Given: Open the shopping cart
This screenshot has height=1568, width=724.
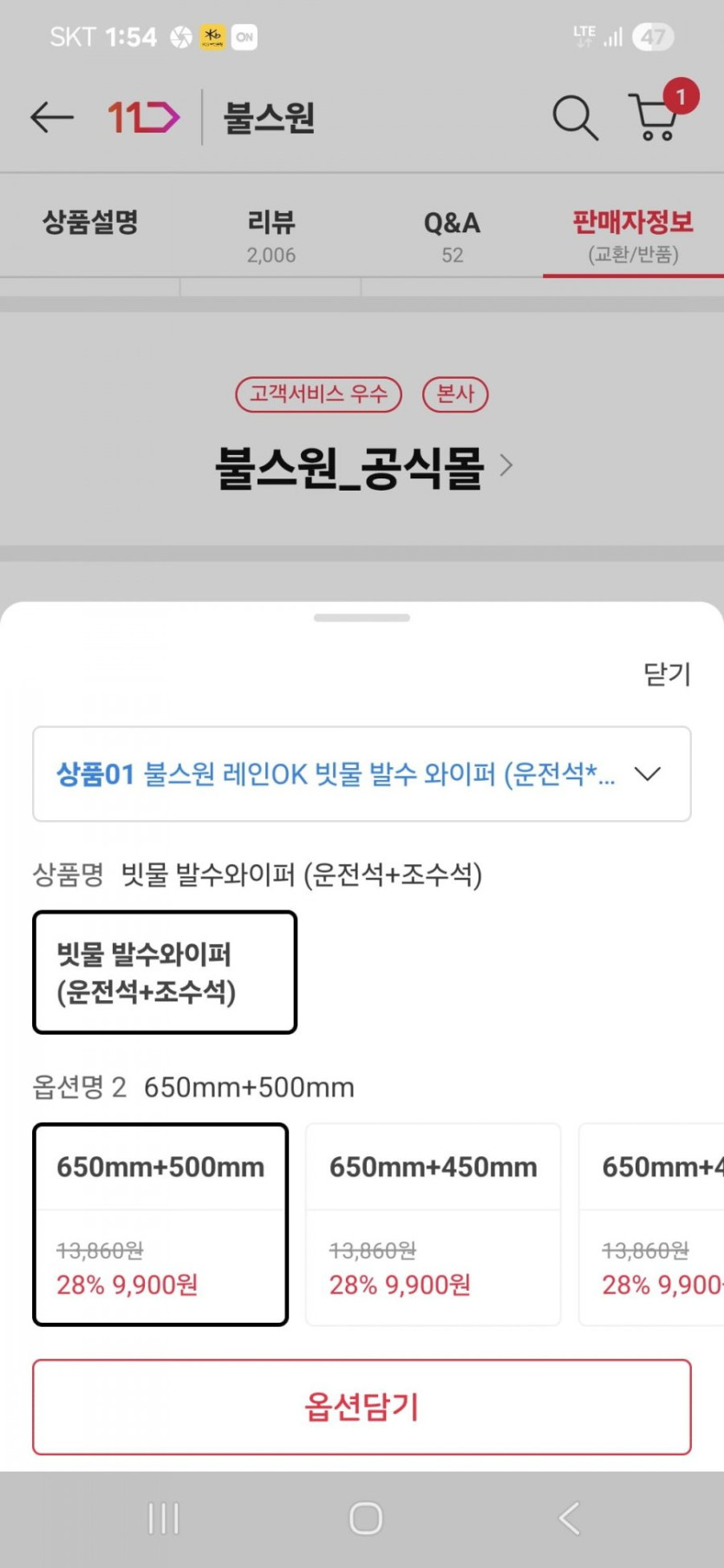Looking at the screenshot, I should pyautogui.click(x=657, y=117).
